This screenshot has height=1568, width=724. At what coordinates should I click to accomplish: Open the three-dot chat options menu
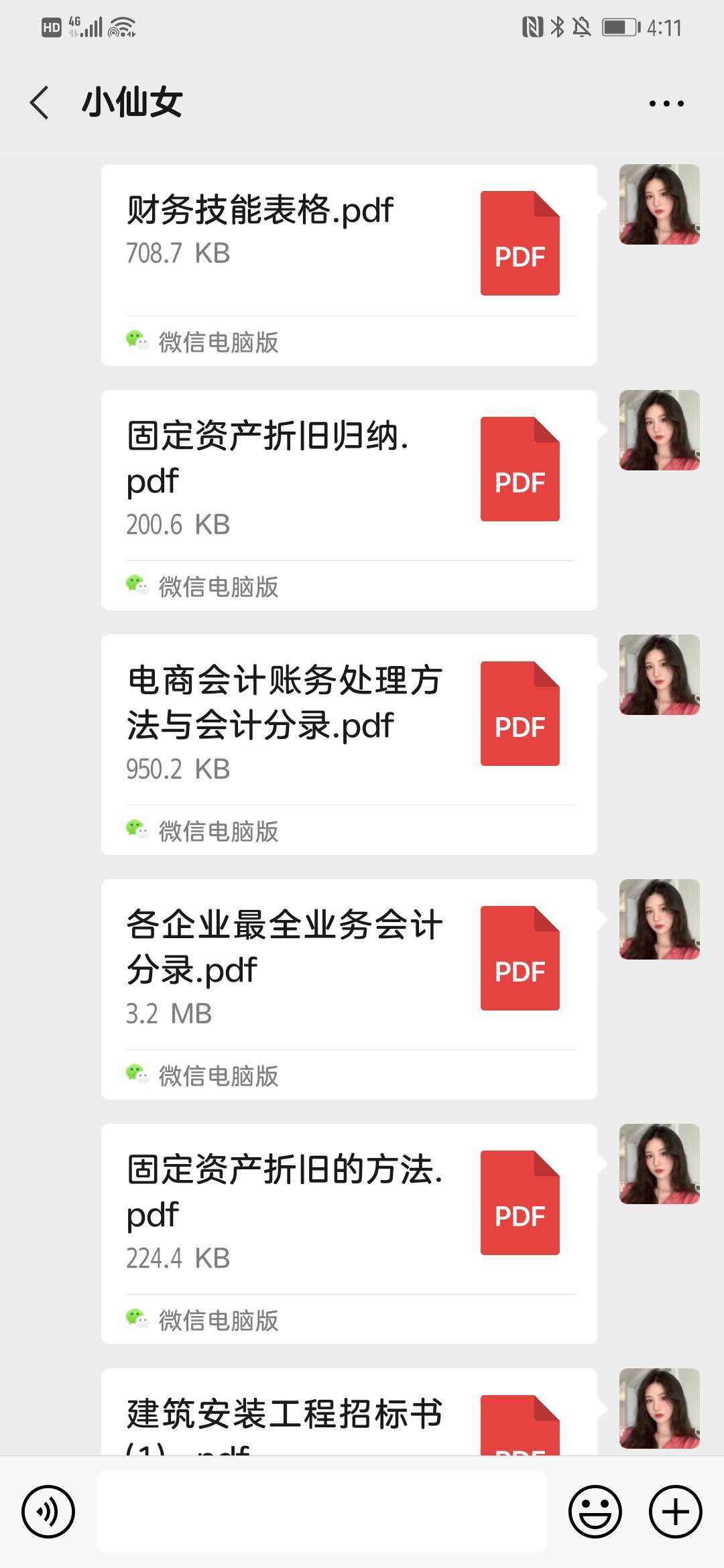tap(666, 103)
